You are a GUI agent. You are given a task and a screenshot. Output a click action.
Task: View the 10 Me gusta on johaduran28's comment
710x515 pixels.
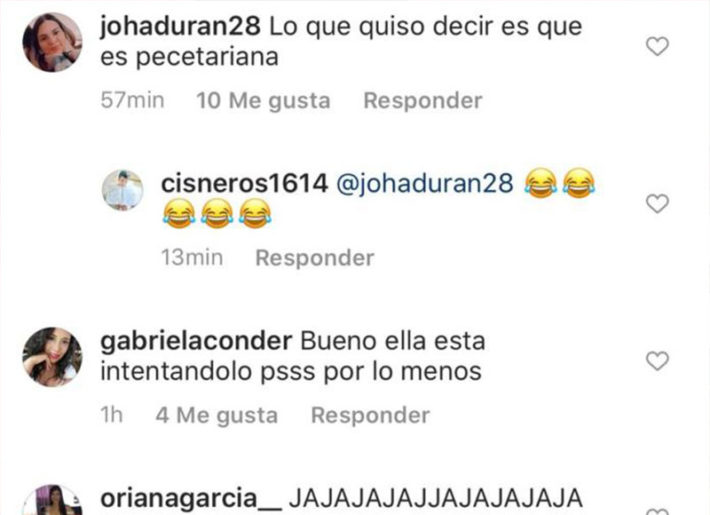(x=263, y=101)
